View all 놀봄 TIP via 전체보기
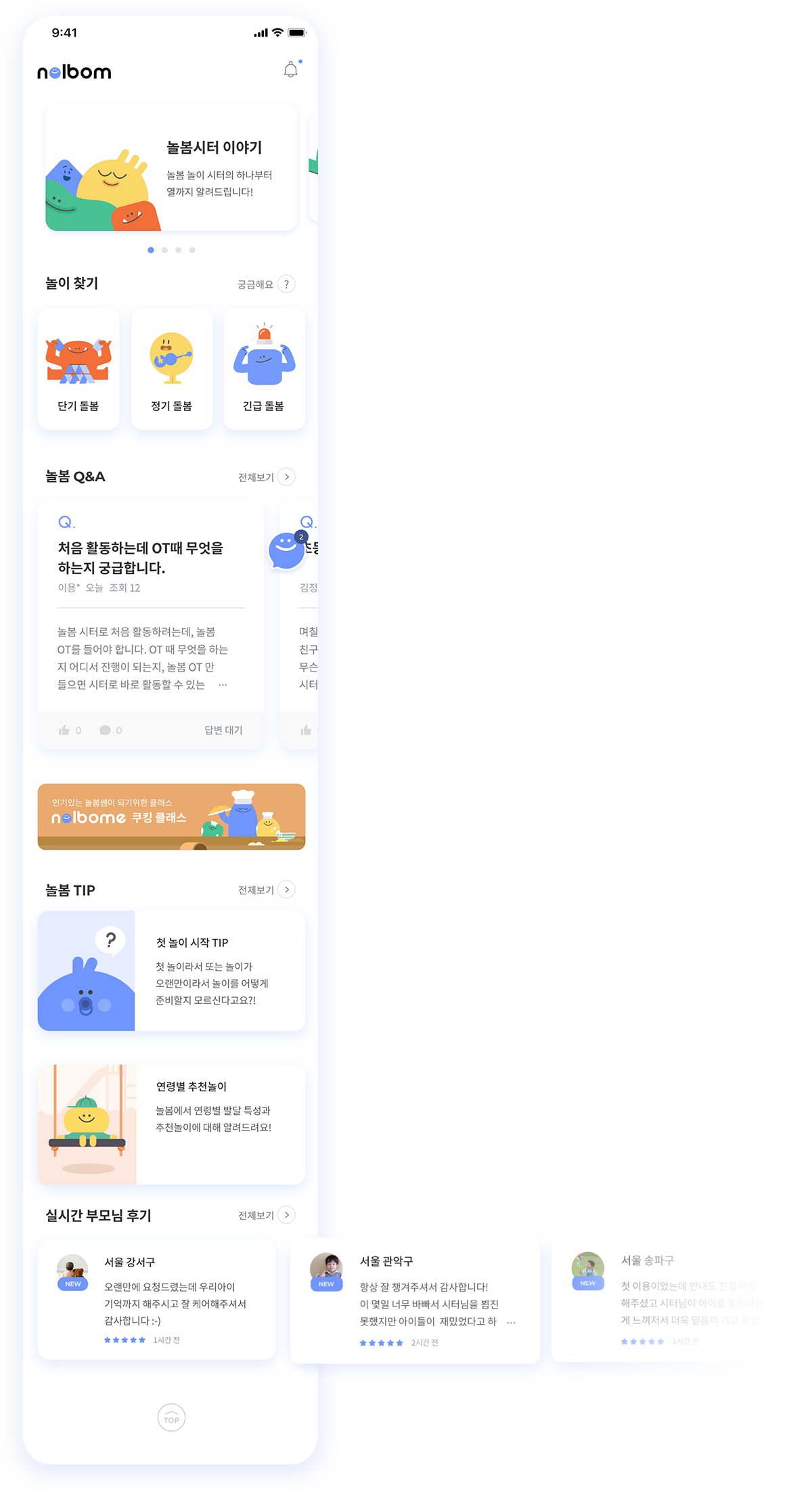Image resolution: width=812 pixels, height=1494 pixels. 267,889
